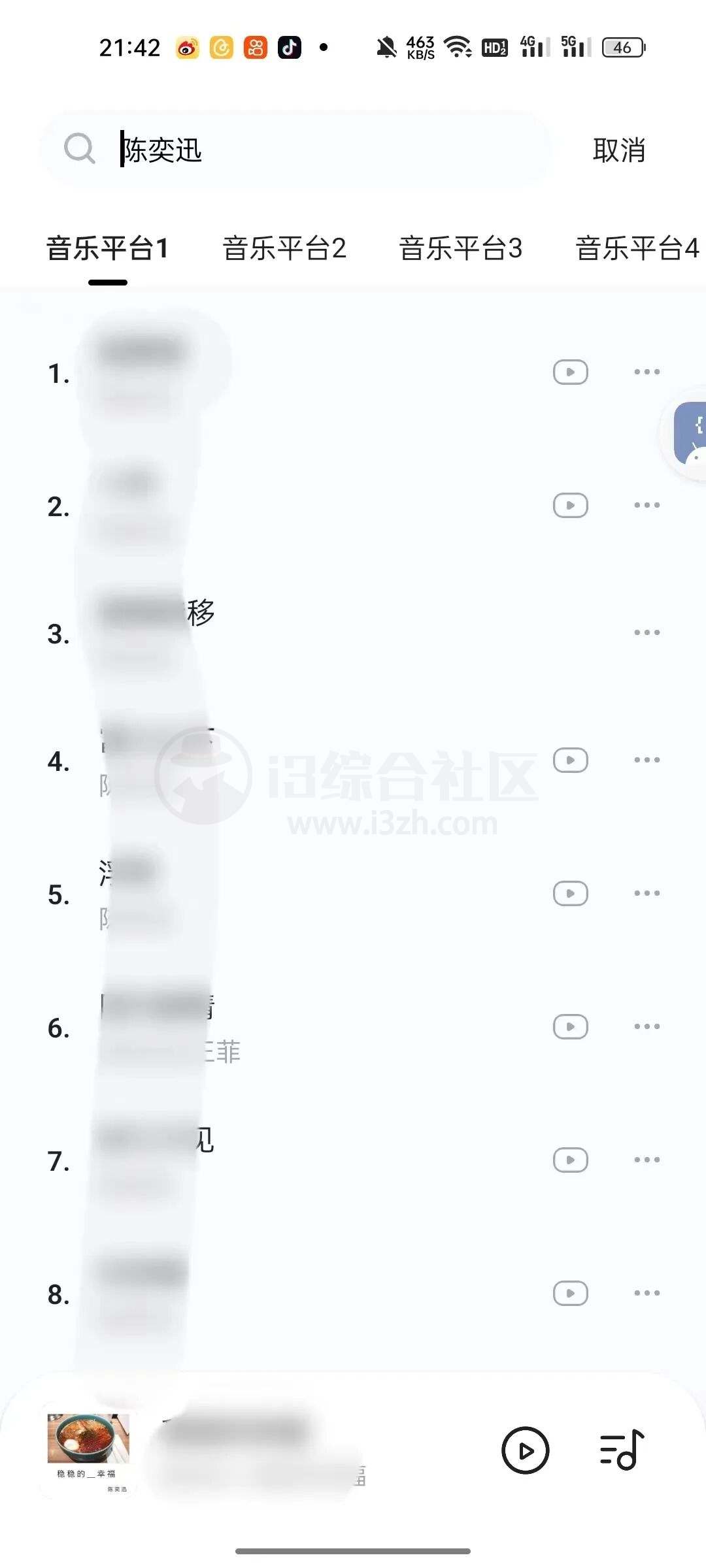
Task: Play the video for song number 1
Action: click(570, 372)
